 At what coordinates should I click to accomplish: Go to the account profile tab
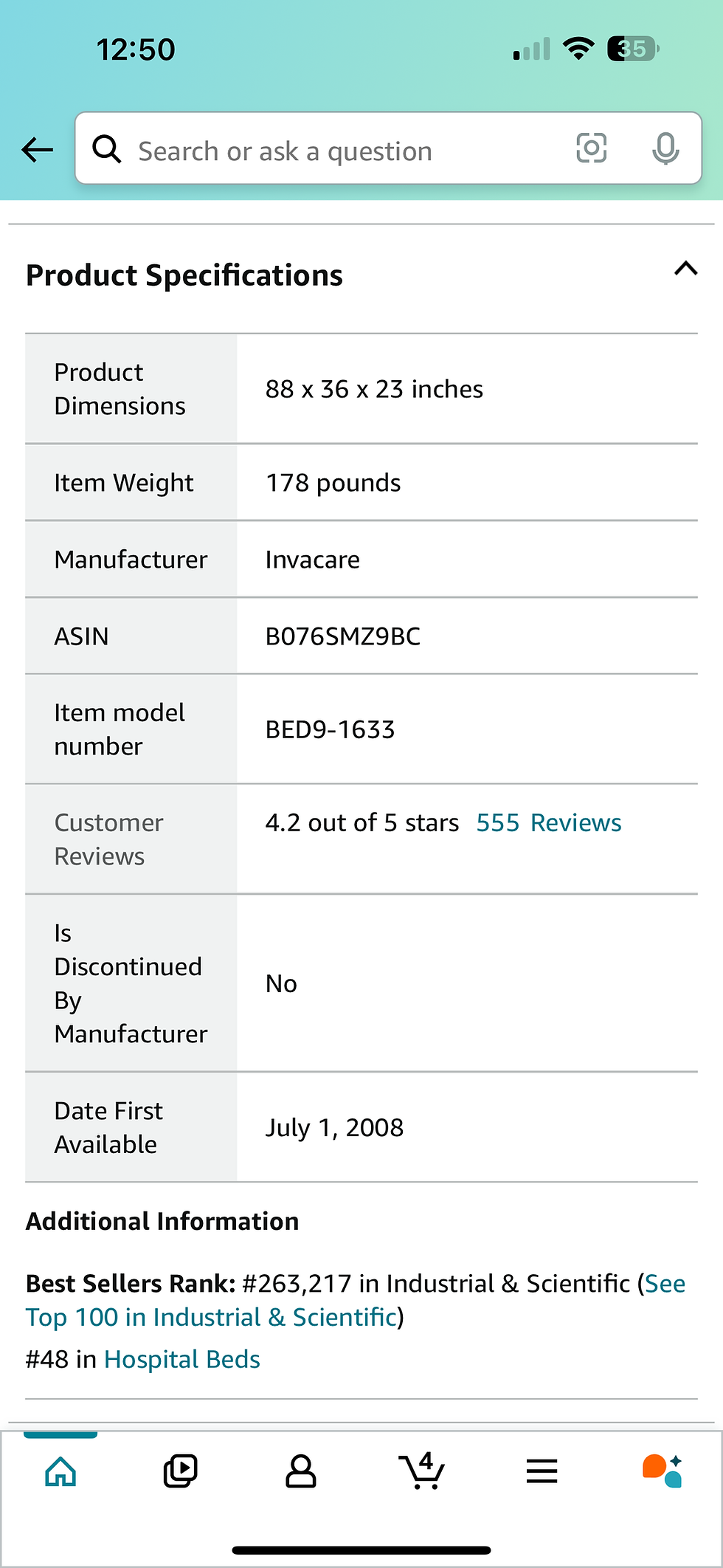coord(301,1471)
